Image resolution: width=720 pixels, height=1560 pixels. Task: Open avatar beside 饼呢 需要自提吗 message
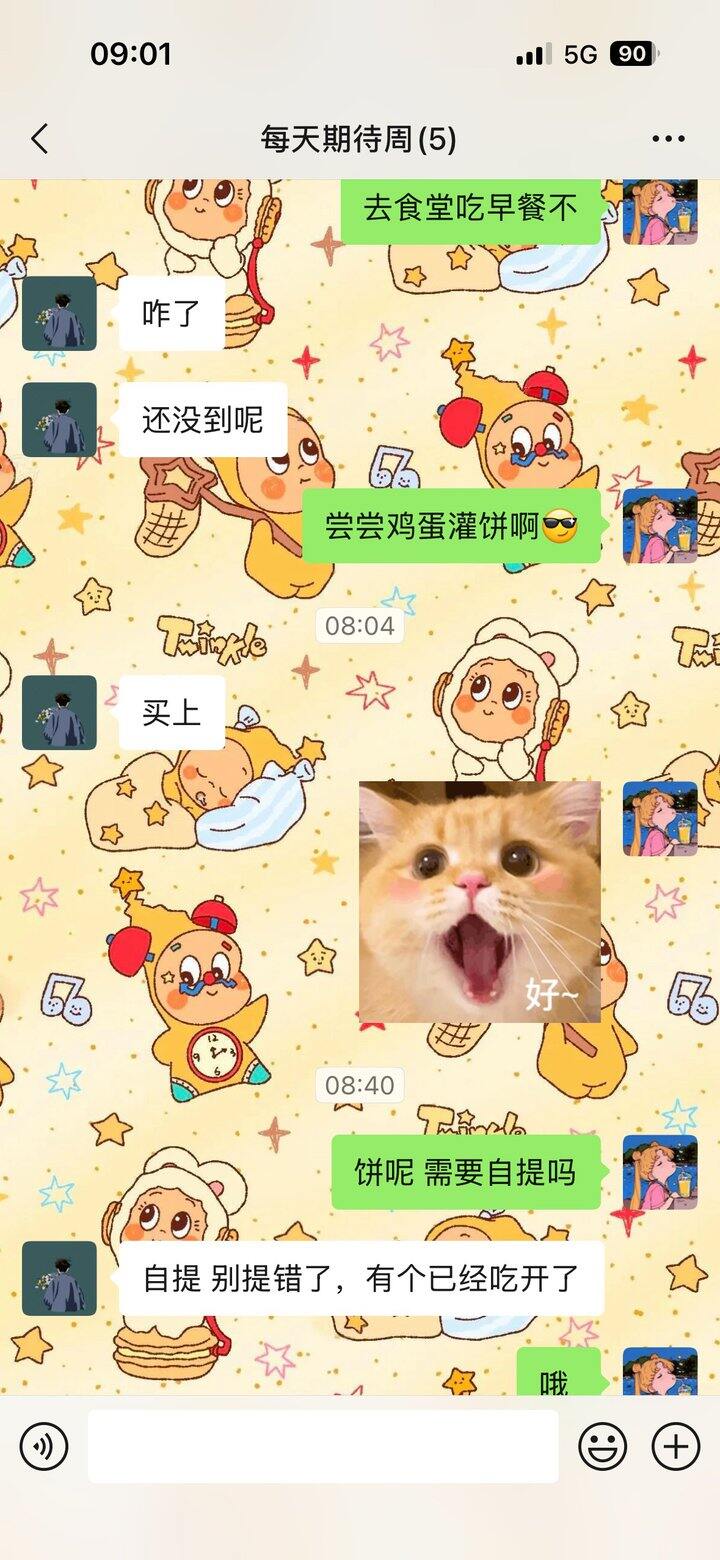point(660,1172)
